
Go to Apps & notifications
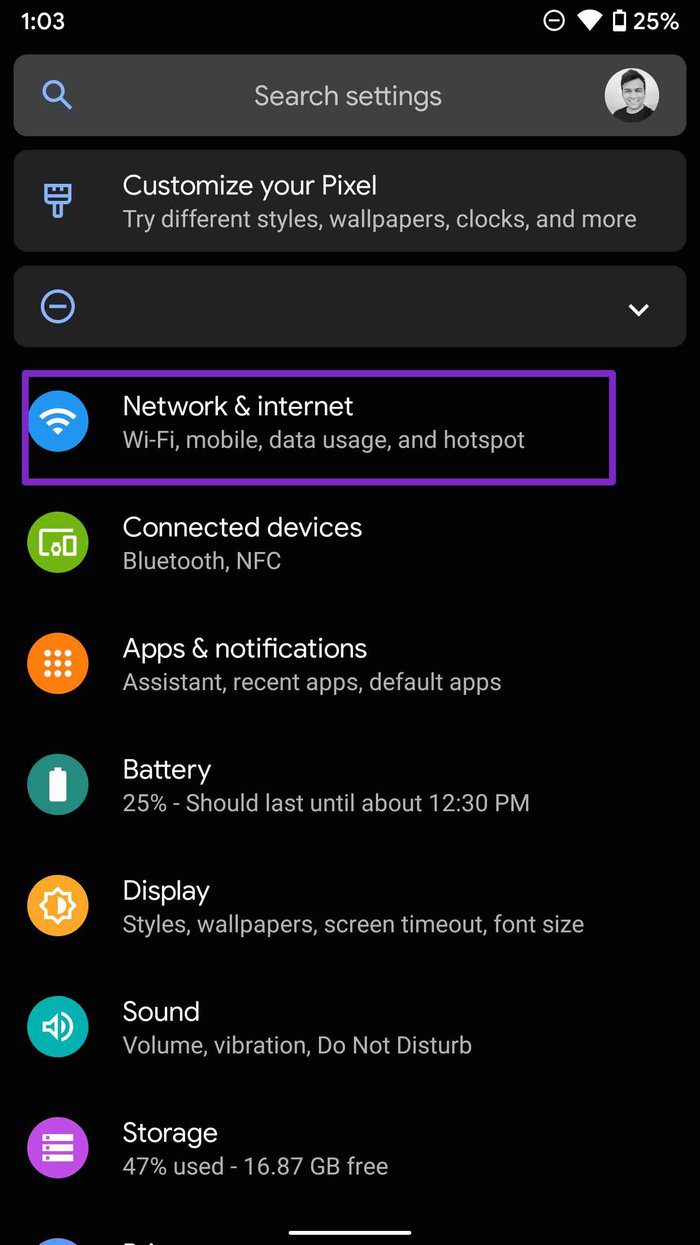349,664
